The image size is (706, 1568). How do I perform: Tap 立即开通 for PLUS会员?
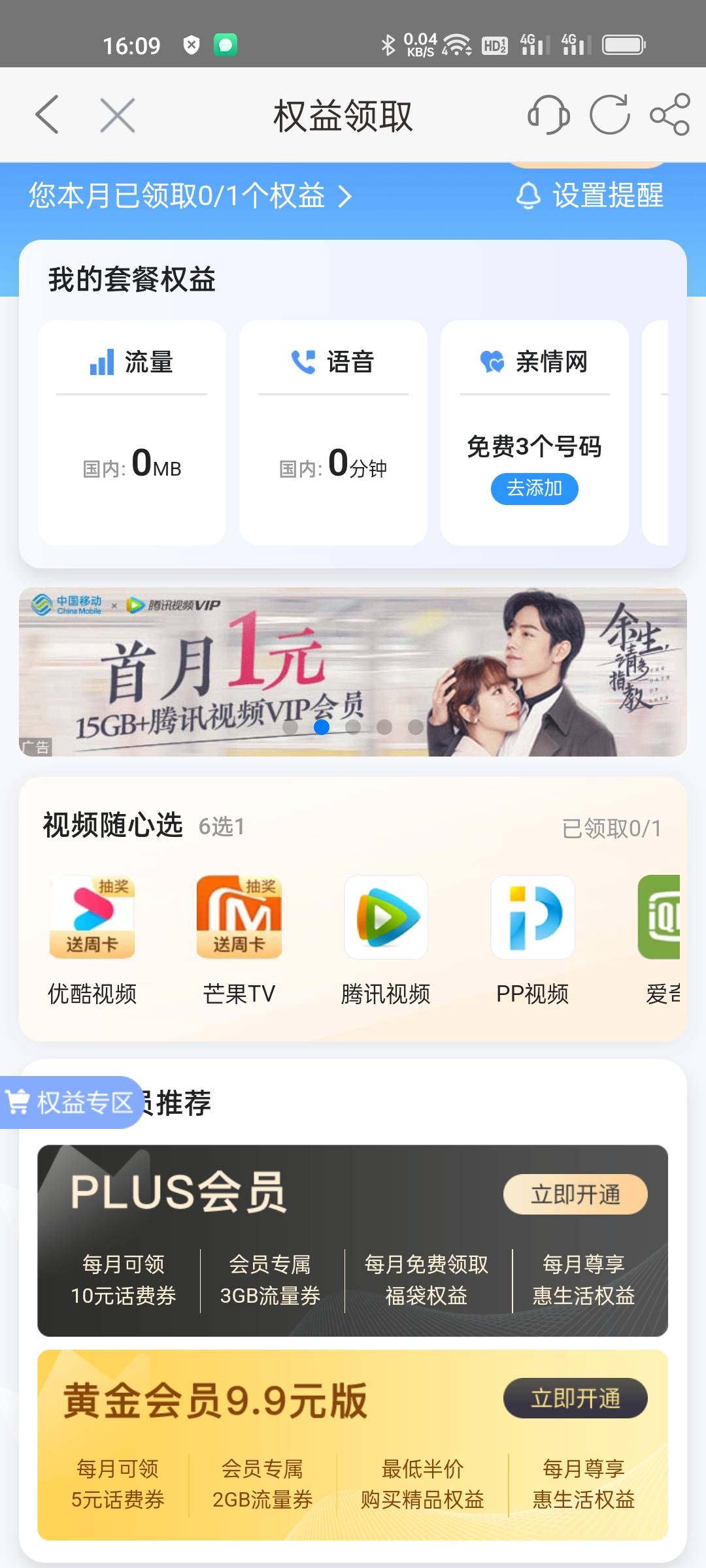point(575,1194)
